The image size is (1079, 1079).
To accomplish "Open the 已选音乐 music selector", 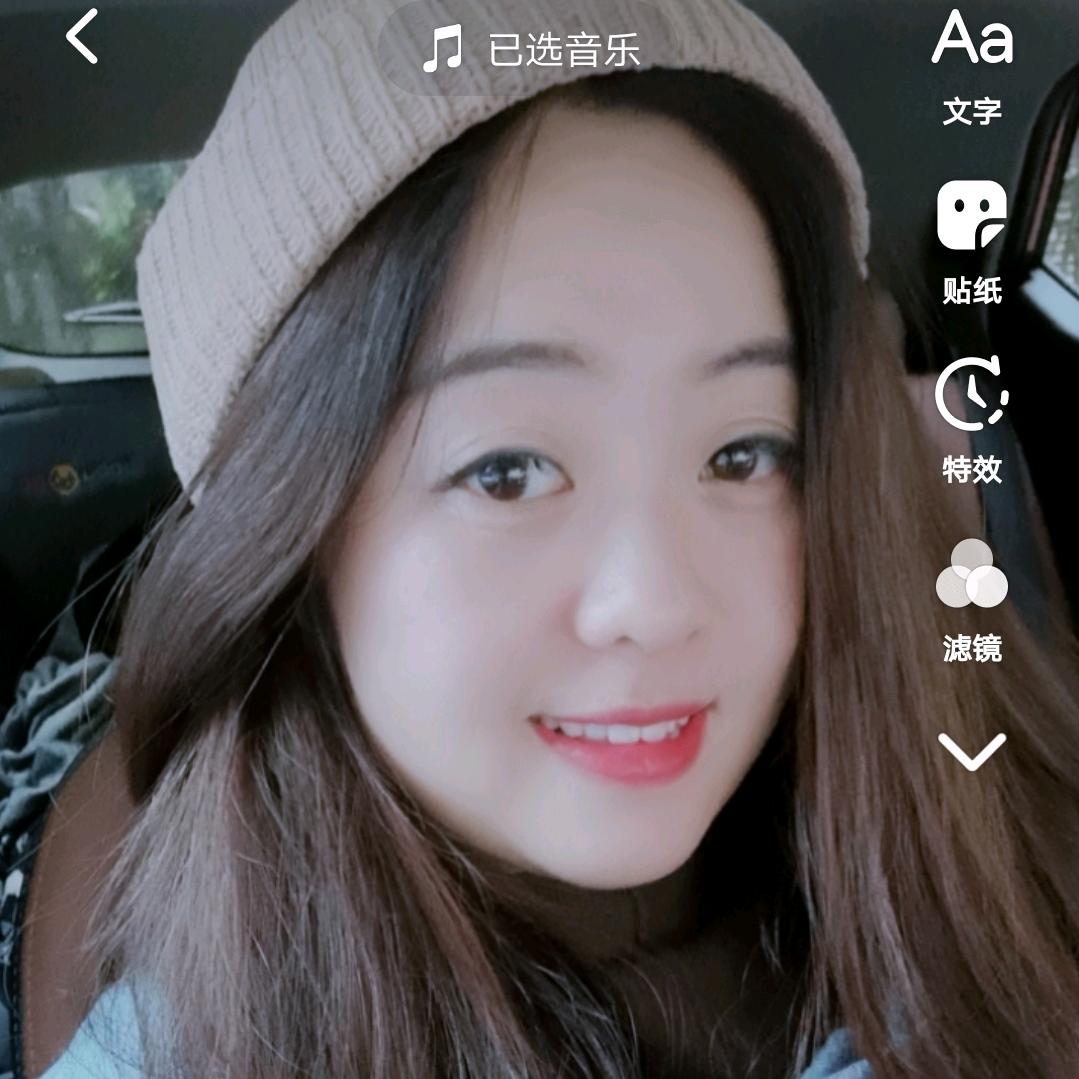I will tap(530, 49).
